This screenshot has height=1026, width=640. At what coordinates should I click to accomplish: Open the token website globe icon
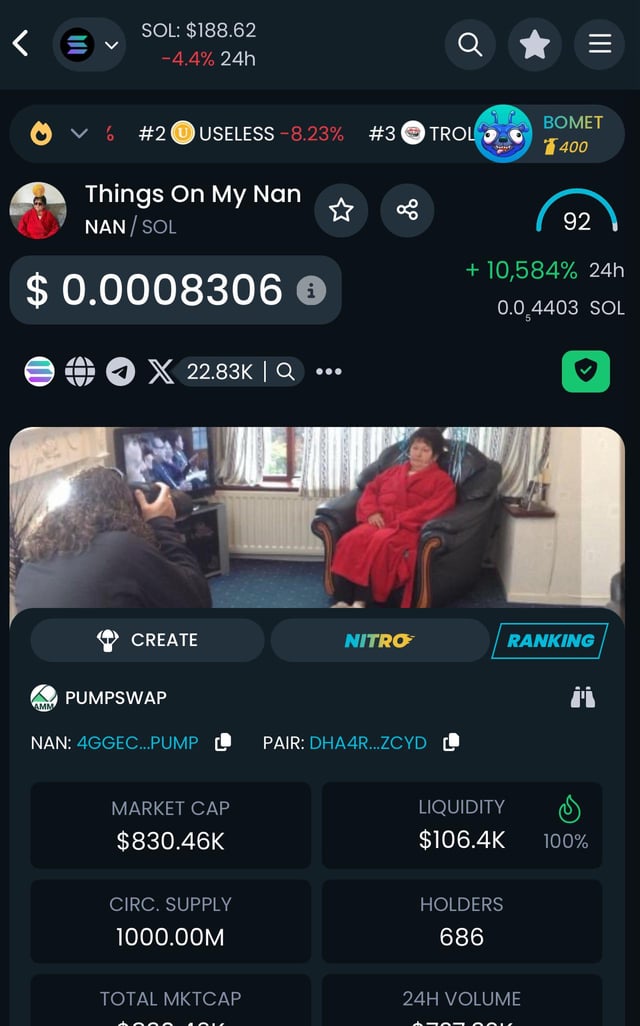click(80, 372)
